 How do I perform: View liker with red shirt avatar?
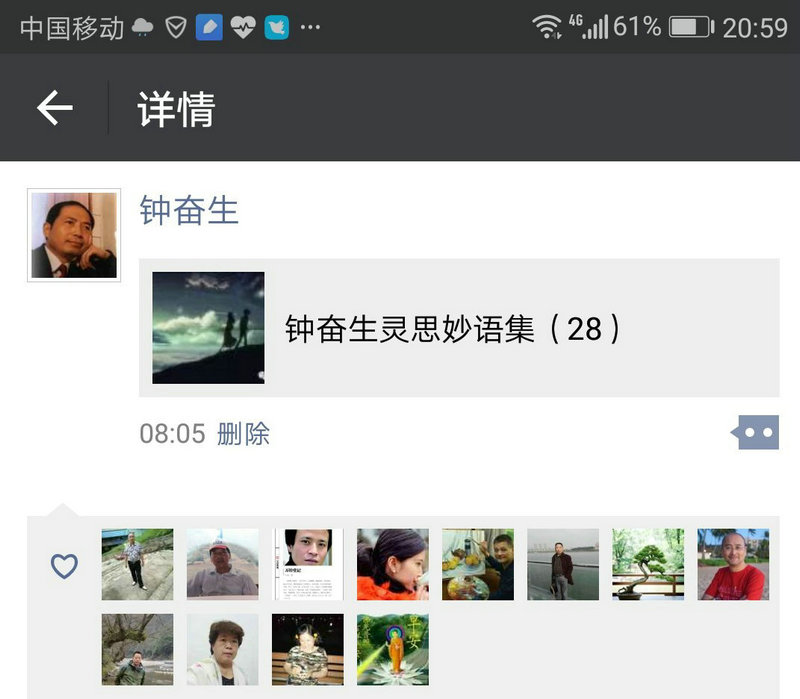733,564
